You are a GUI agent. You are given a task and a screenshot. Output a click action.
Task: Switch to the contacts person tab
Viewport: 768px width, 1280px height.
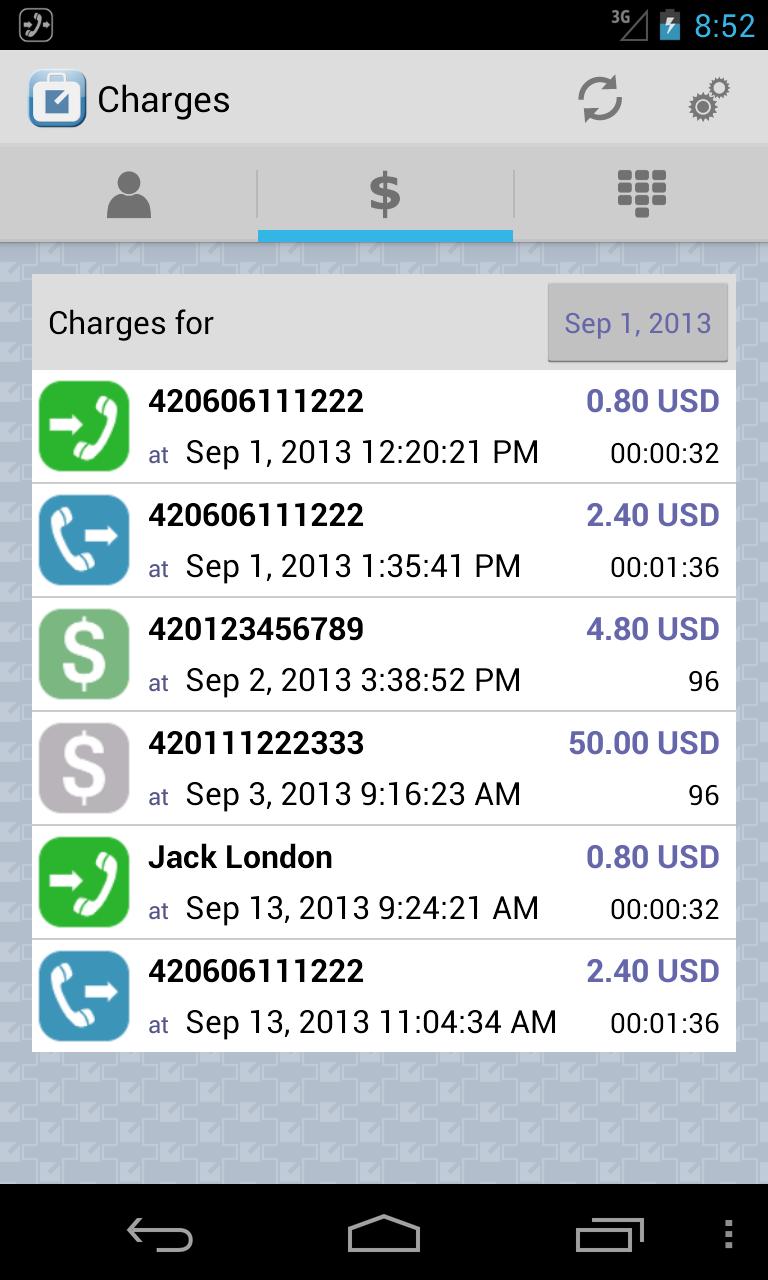(x=129, y=194)
